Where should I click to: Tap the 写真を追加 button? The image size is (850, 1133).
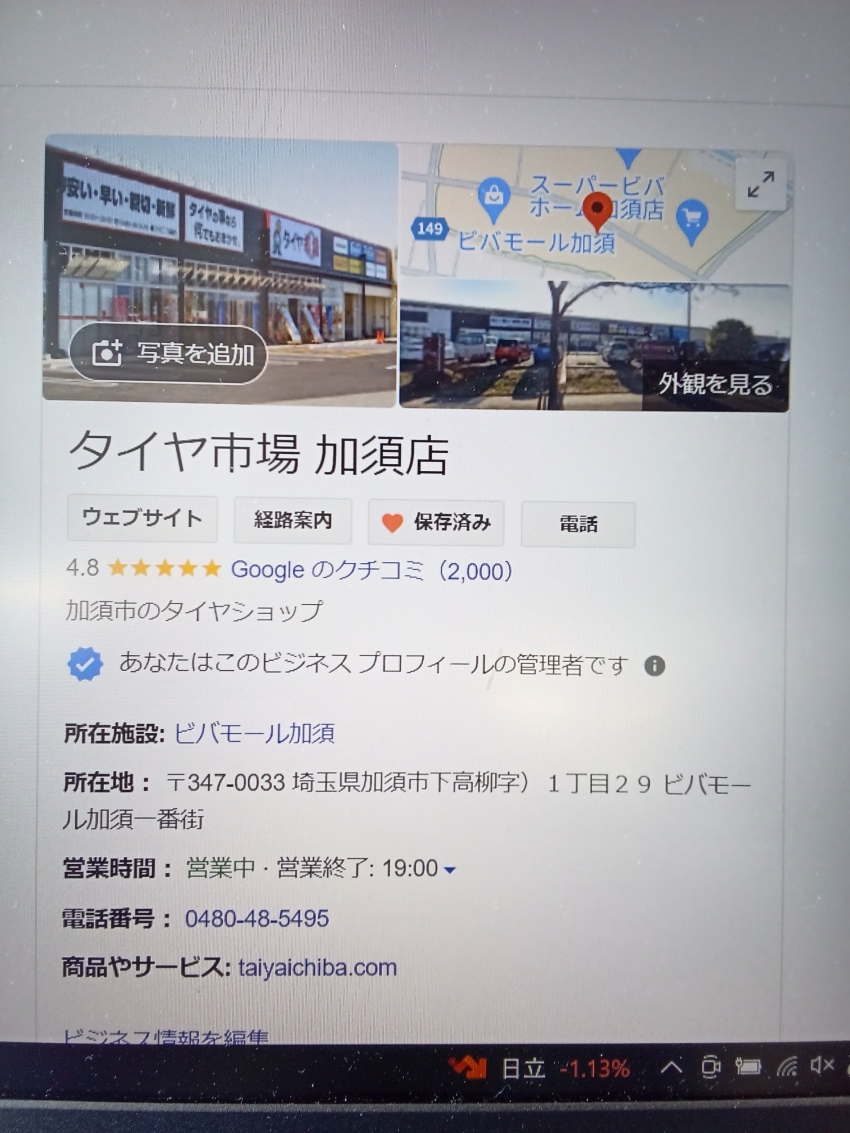coord(168,354)
